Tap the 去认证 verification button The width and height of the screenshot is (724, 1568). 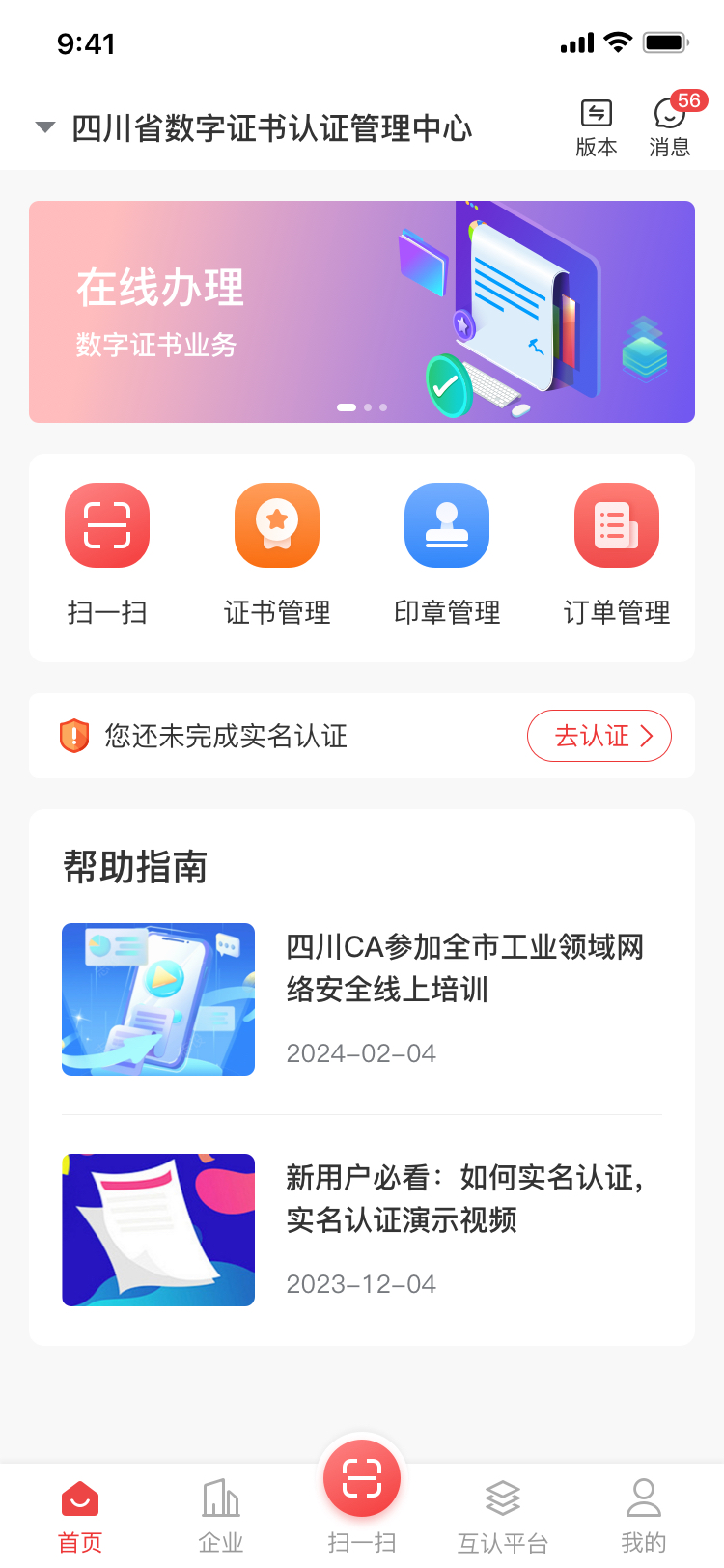click(x=599, y=736)
